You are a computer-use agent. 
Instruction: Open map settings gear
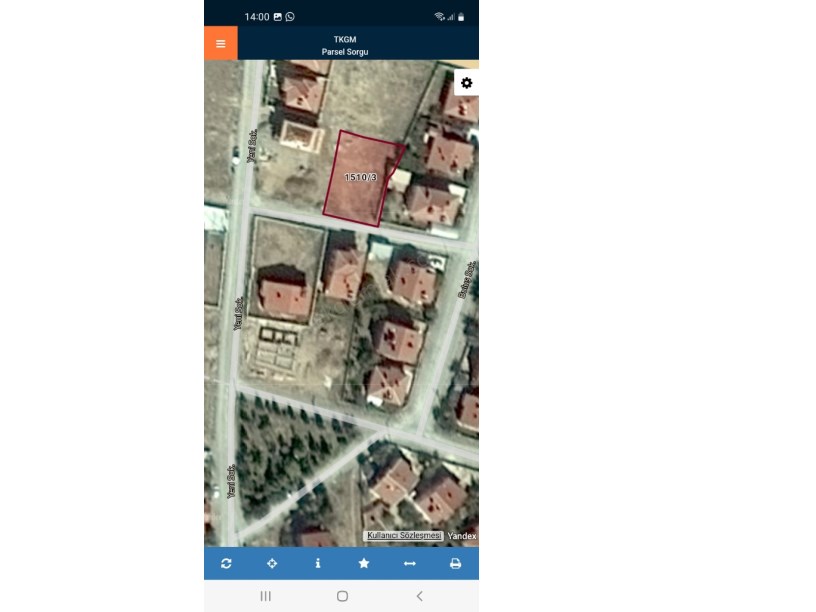tap(466, 83)
